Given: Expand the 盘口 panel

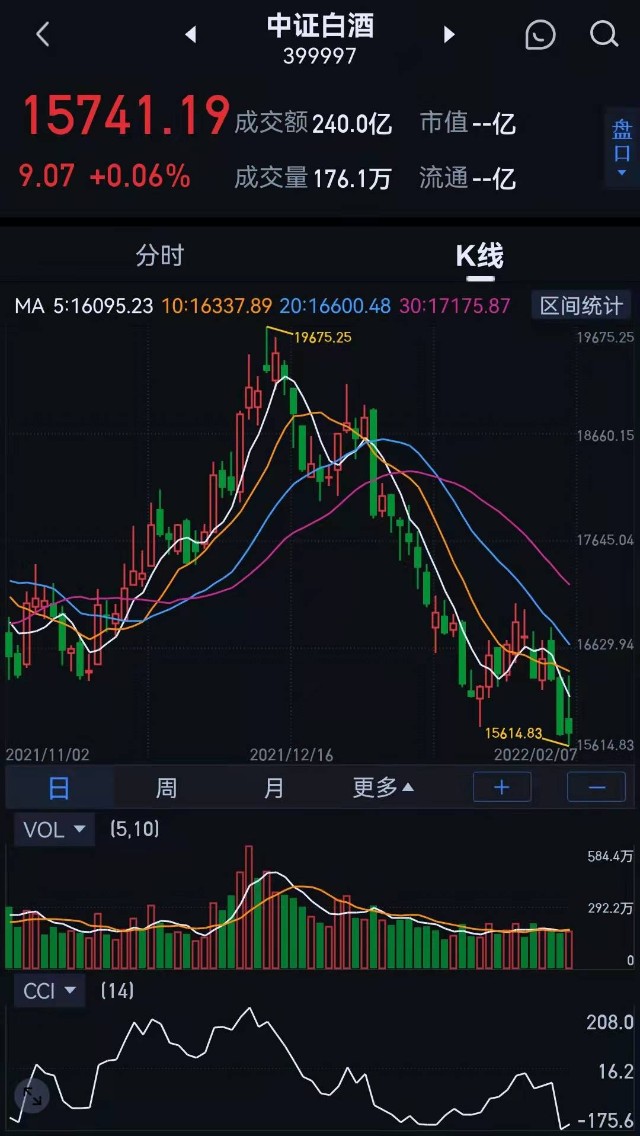Looking at the screenshot, I should (622, 148).
